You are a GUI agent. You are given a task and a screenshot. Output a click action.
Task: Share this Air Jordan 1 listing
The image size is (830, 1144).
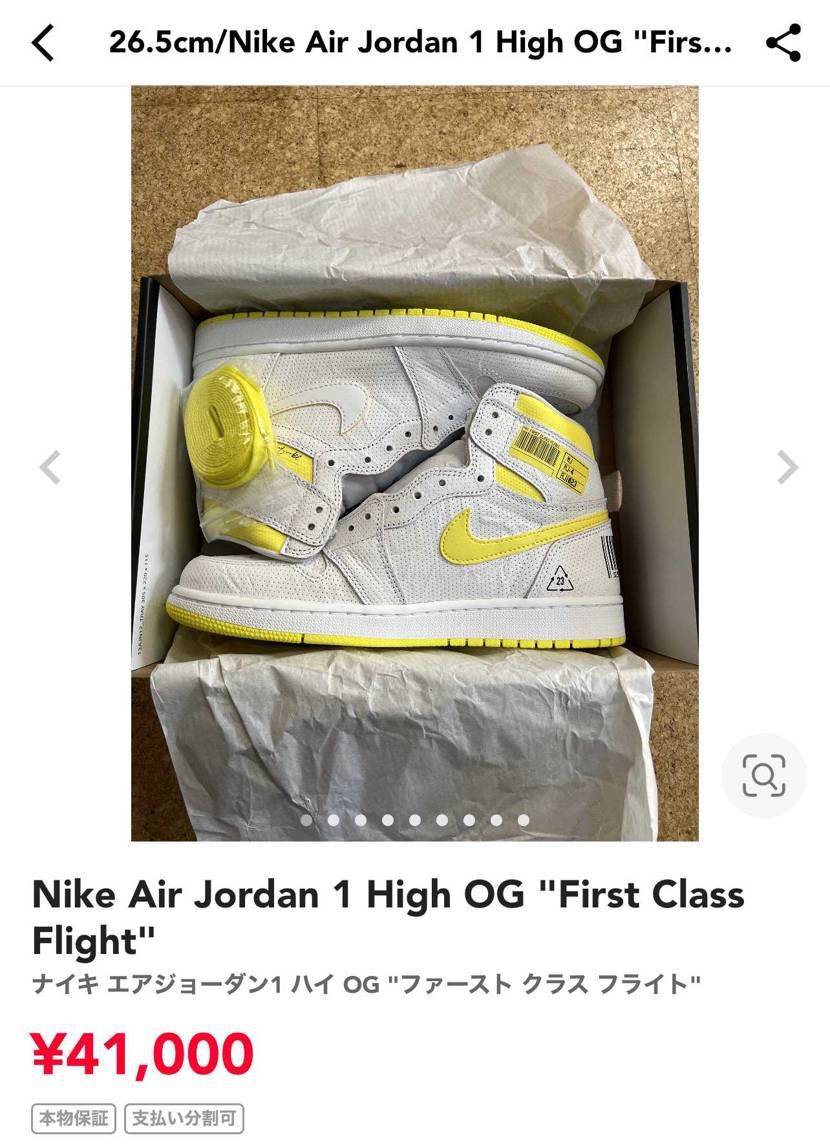point(783,43)
